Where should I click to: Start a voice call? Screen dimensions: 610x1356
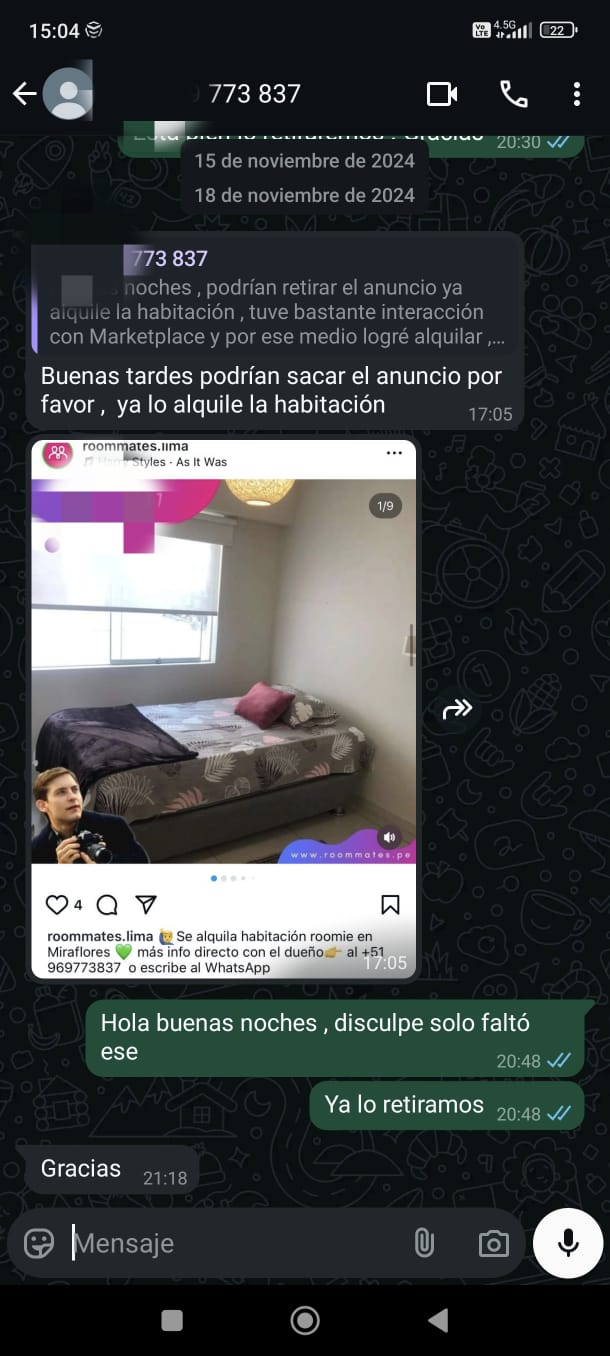point(514,94)
